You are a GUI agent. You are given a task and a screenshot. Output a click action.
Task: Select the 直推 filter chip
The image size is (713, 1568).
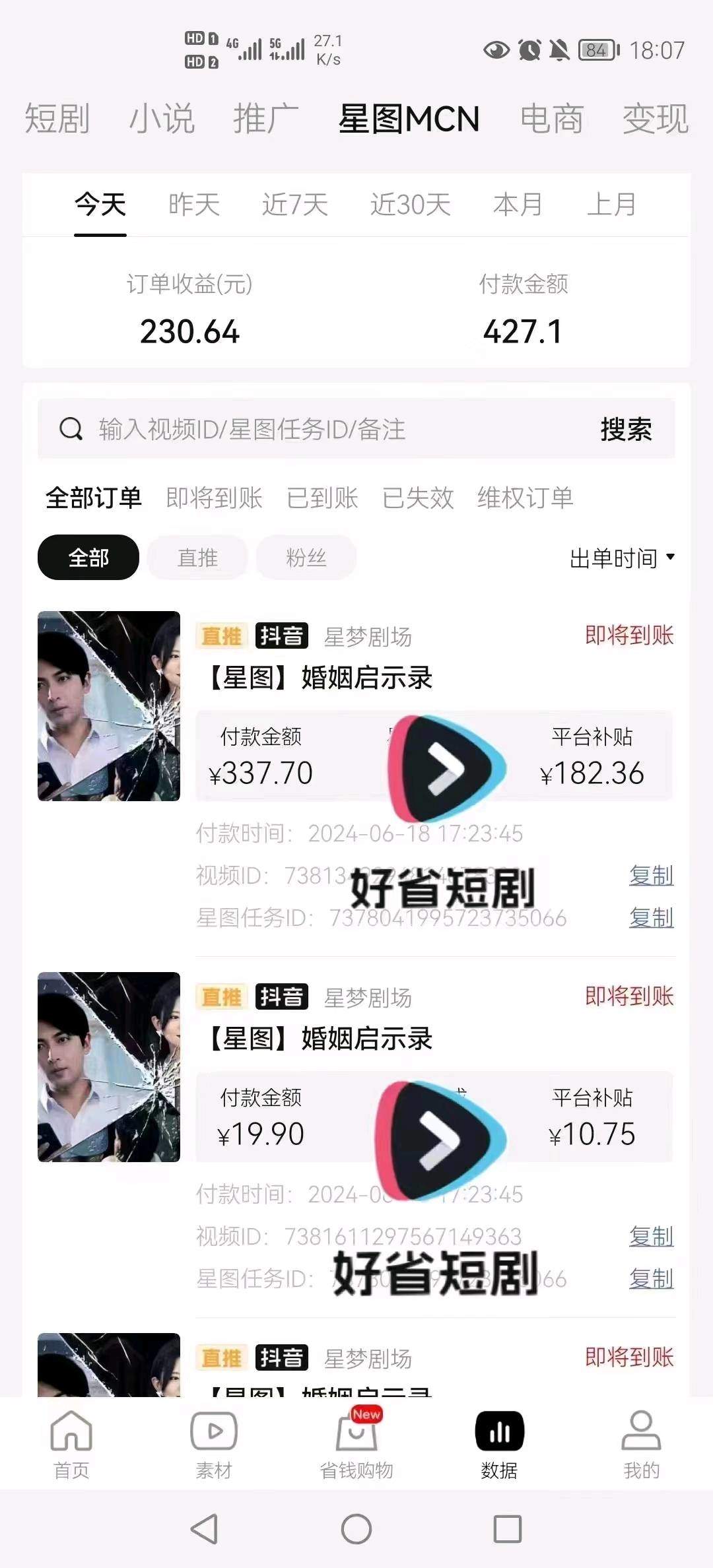[197, 558]
